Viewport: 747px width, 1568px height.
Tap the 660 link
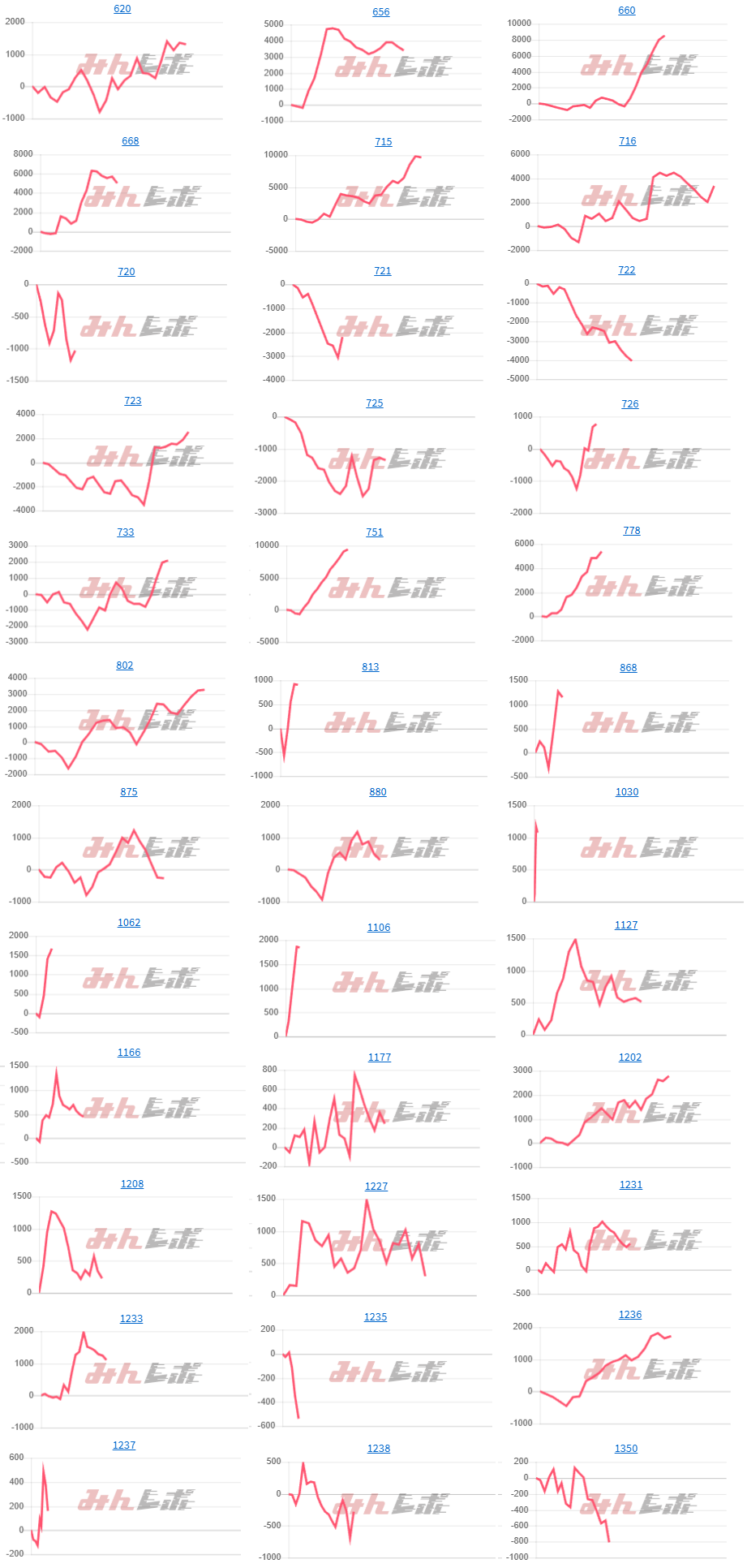(x=627, y=11)
